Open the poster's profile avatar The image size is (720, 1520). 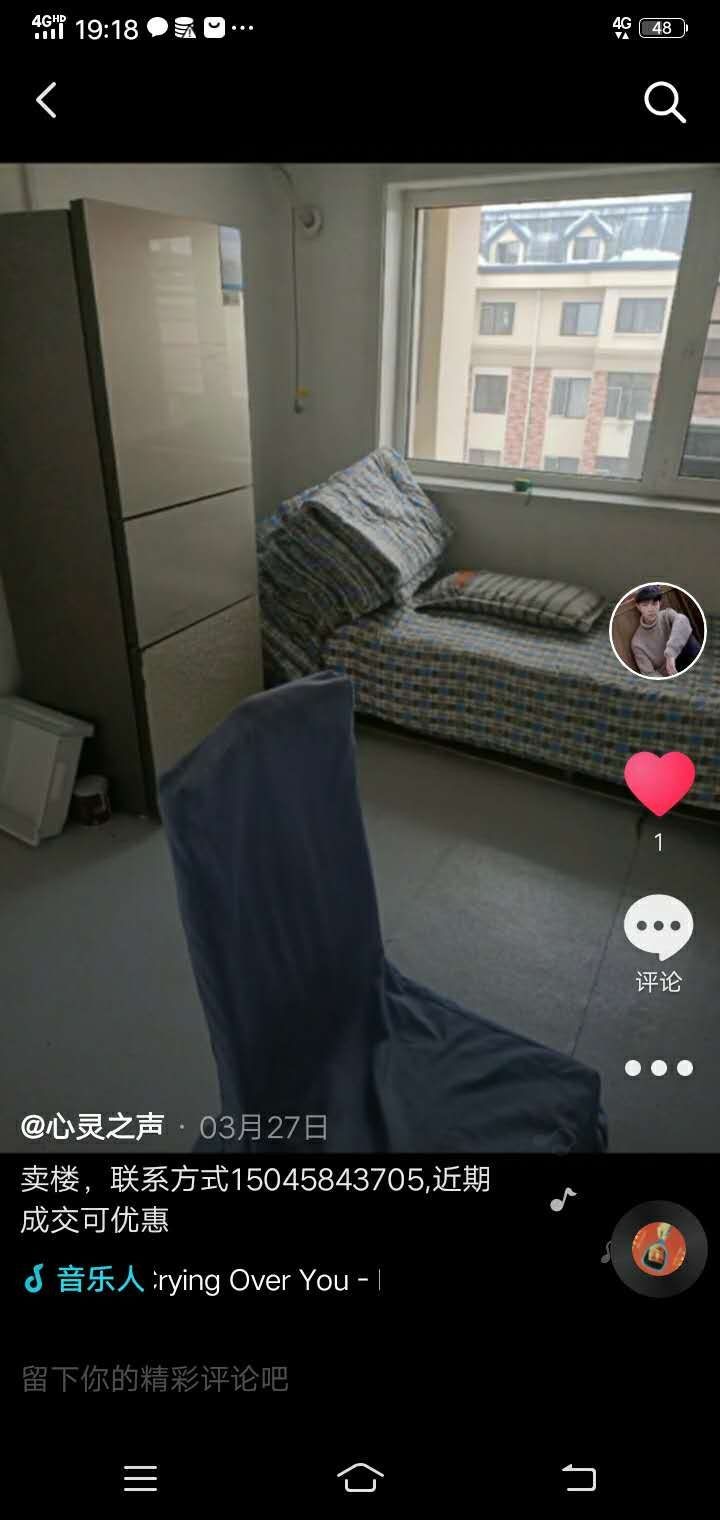tap(658, 630)
